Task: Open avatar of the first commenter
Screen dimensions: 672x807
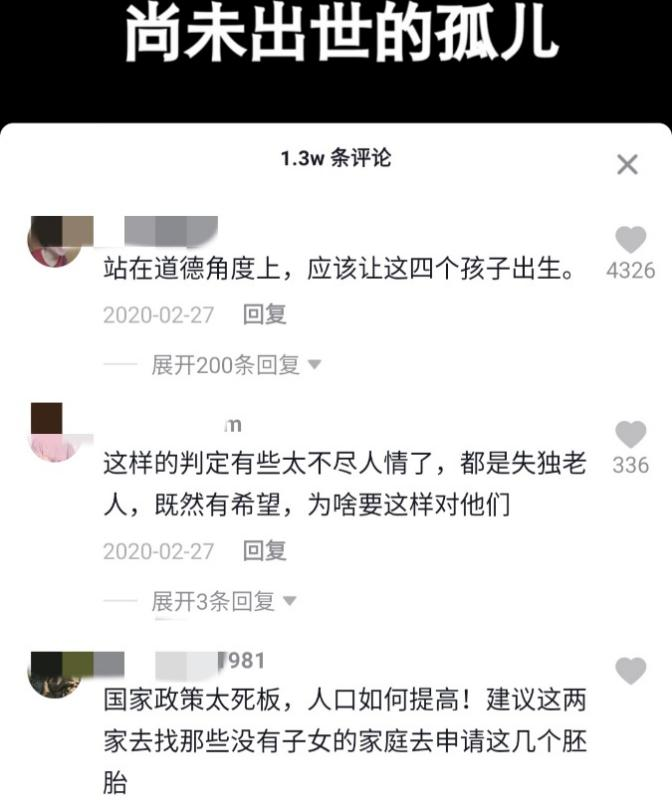Action: [x=56, y=241]
